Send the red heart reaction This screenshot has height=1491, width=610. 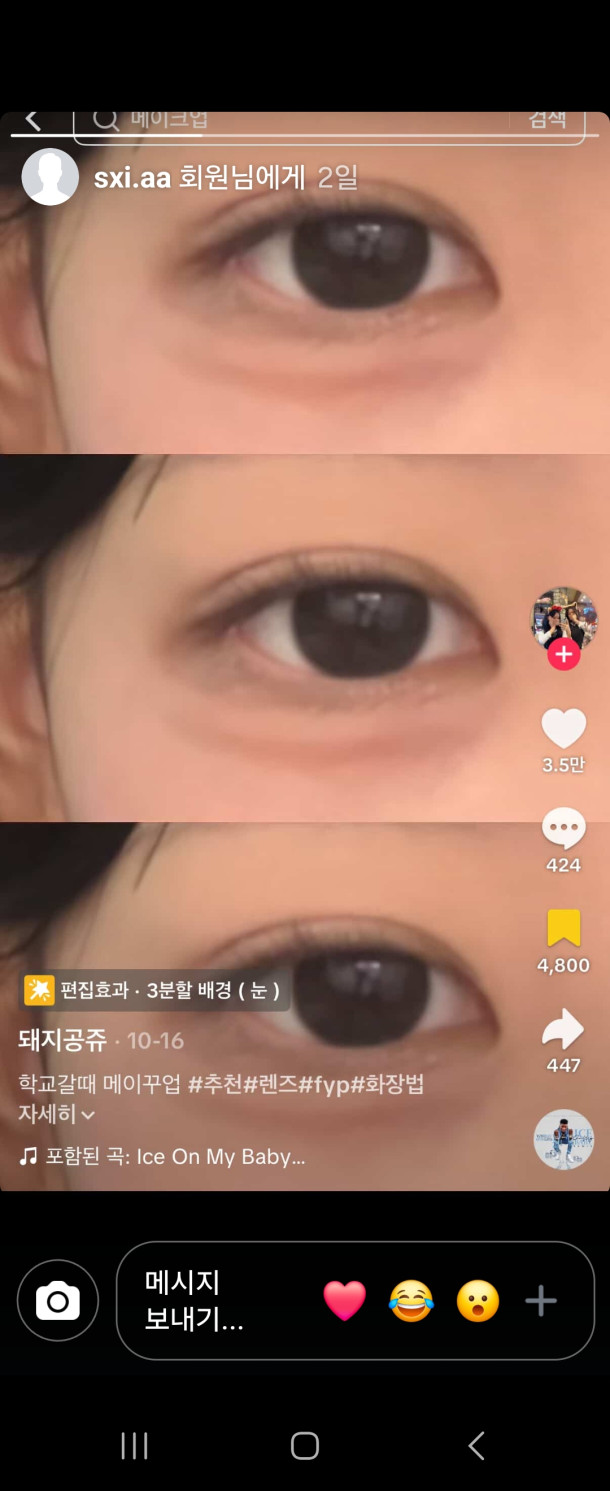coord(344,1301)
